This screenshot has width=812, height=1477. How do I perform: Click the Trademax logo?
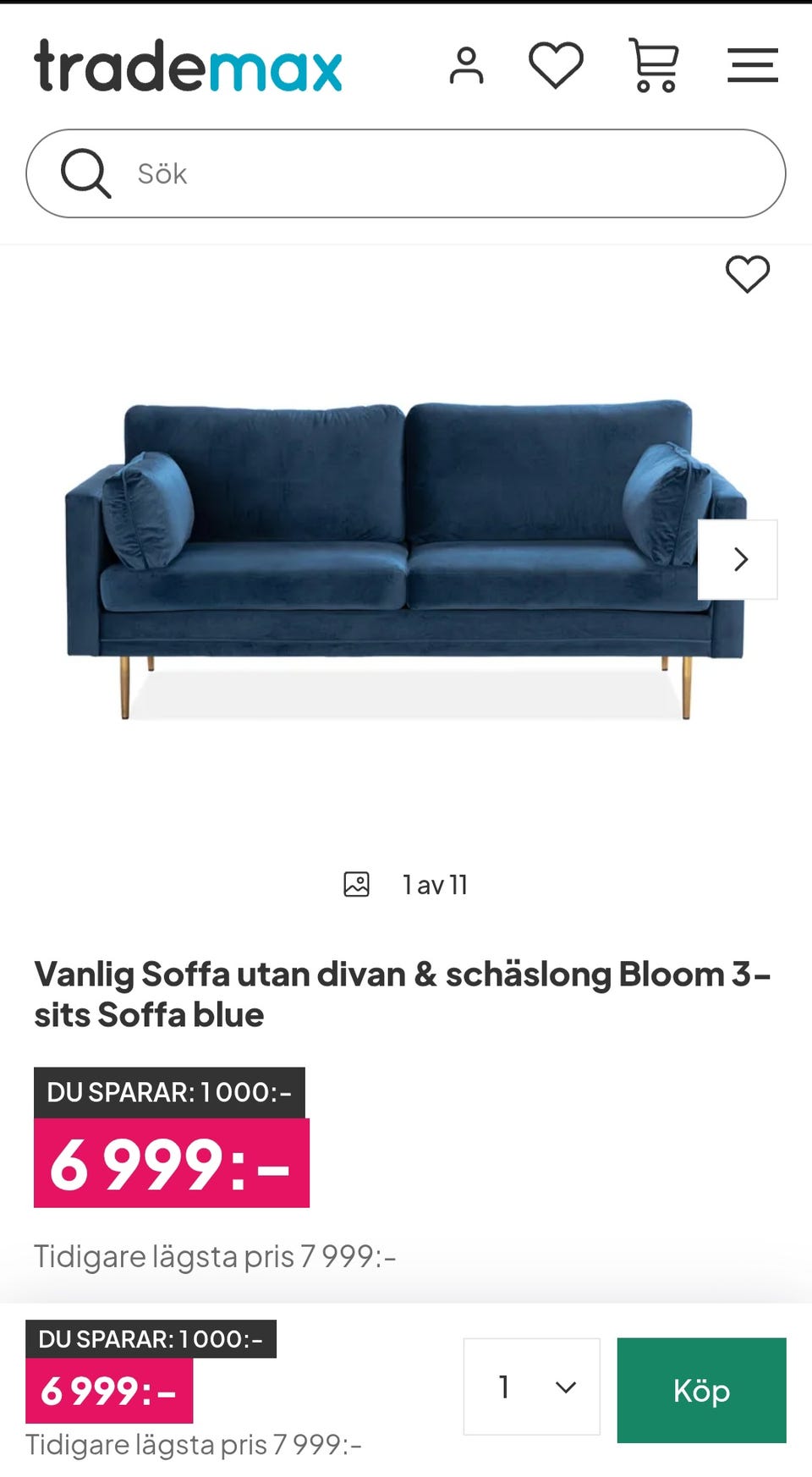186,65
